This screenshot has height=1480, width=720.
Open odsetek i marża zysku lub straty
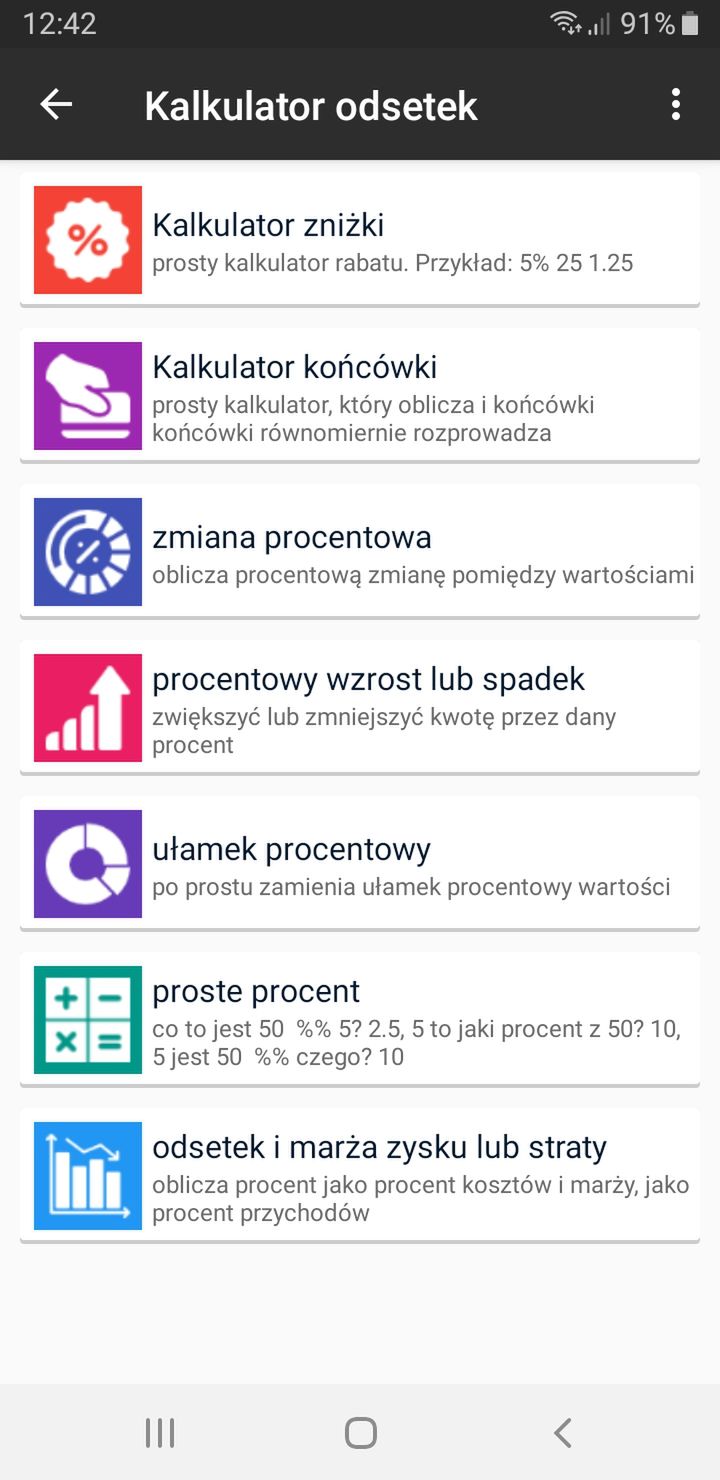pyautogui.click(x=360, y=1176)
